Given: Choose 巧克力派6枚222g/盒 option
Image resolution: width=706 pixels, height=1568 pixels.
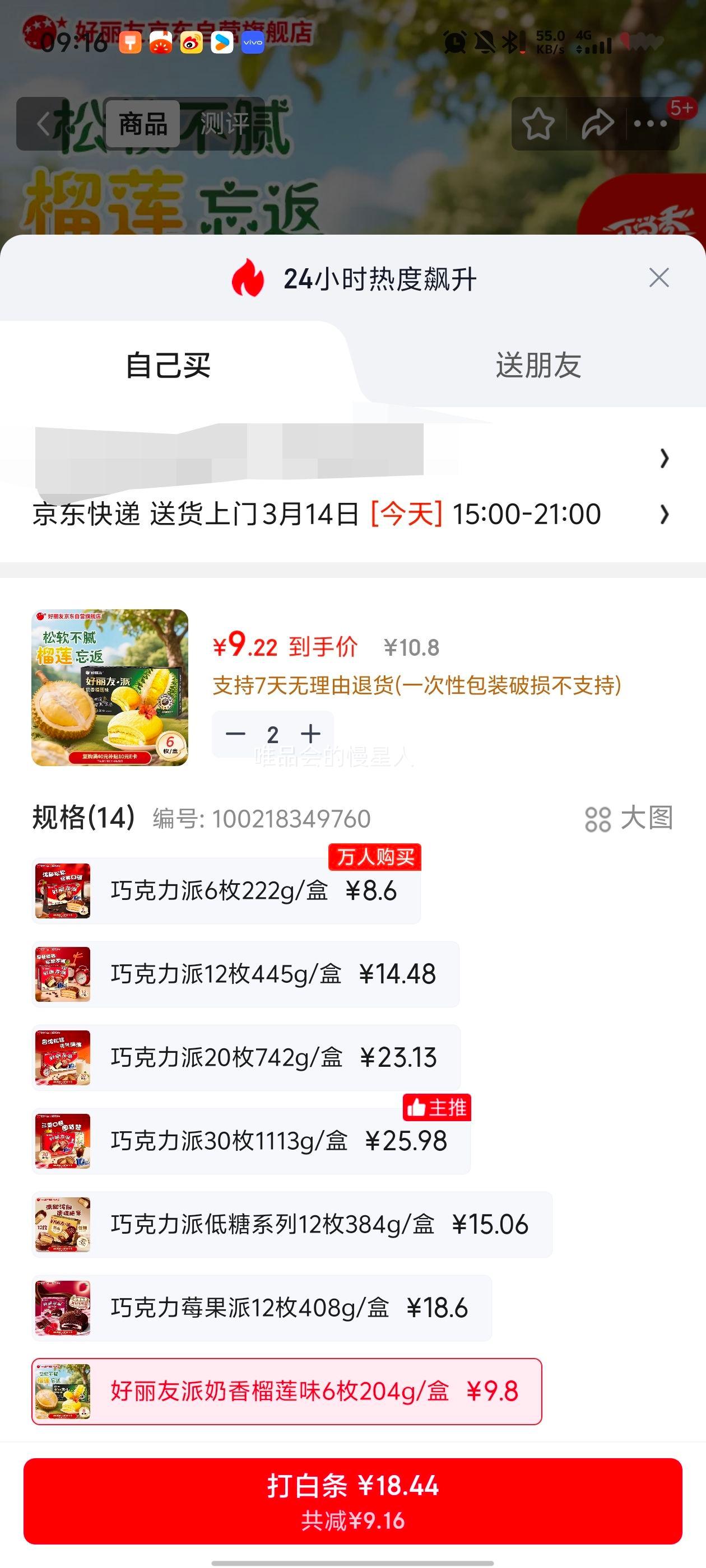Looking at the screenshot, I should [x=226, y=891].
